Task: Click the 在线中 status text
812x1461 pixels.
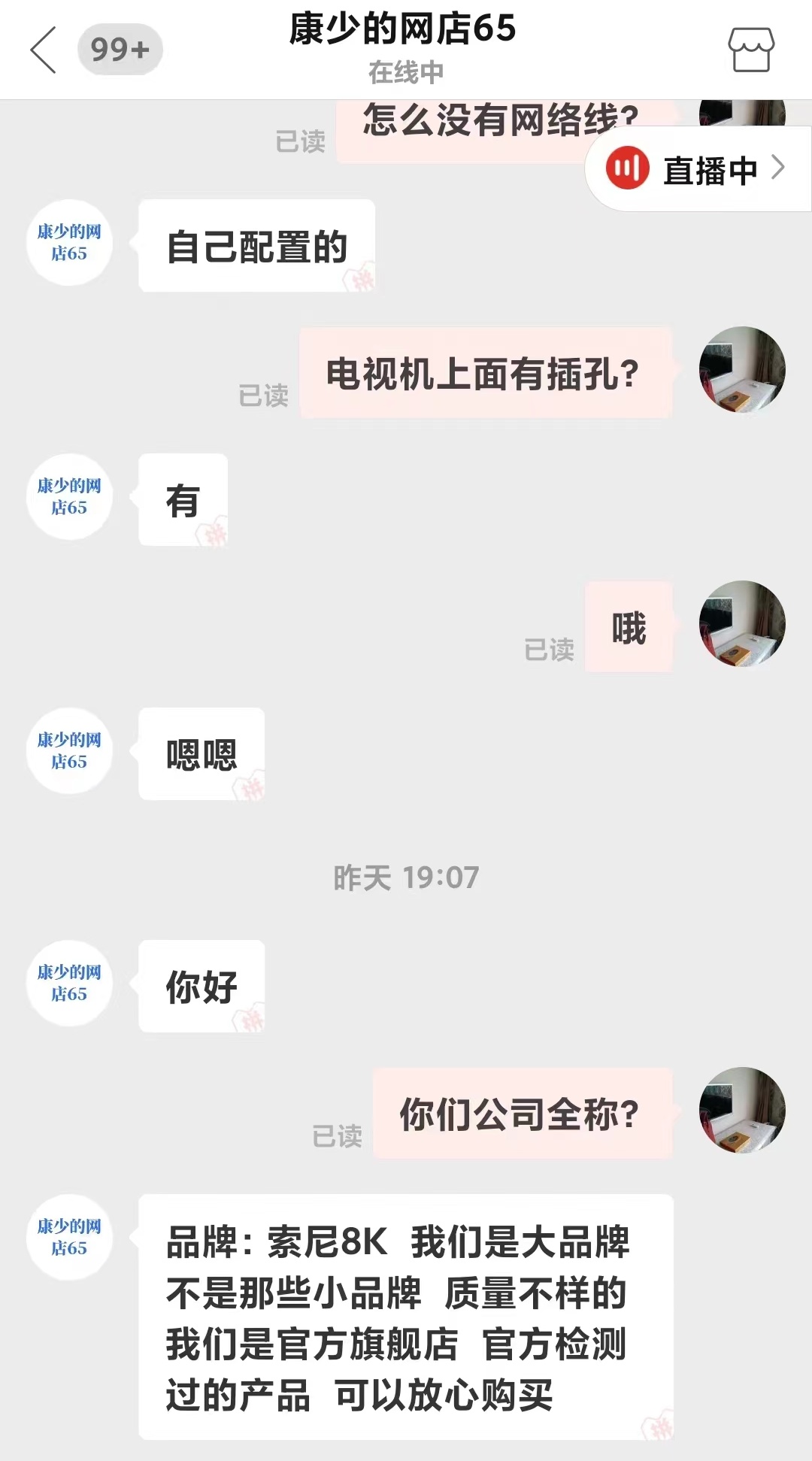Action: [406, 71]
